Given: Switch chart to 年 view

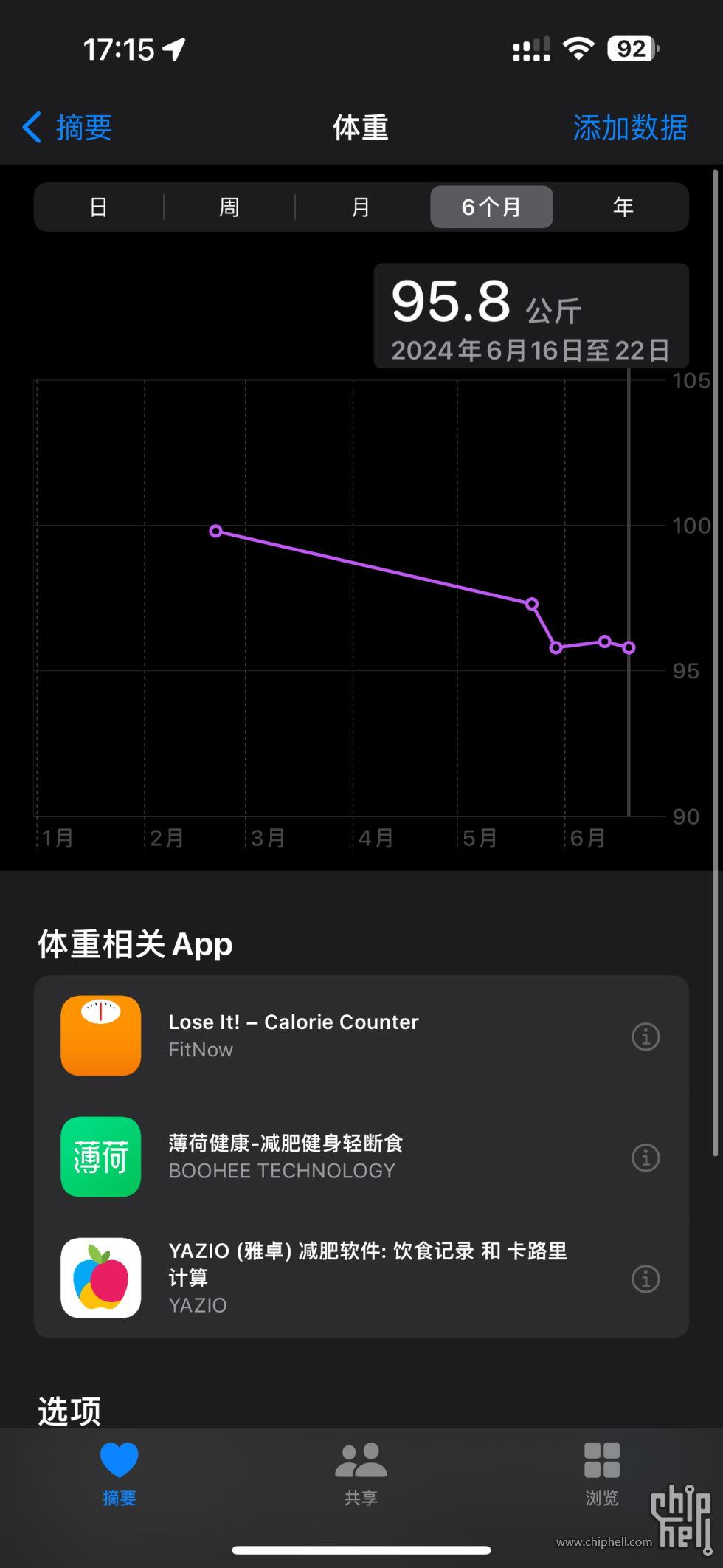Looking at the screenshot, I should [623, 207].
